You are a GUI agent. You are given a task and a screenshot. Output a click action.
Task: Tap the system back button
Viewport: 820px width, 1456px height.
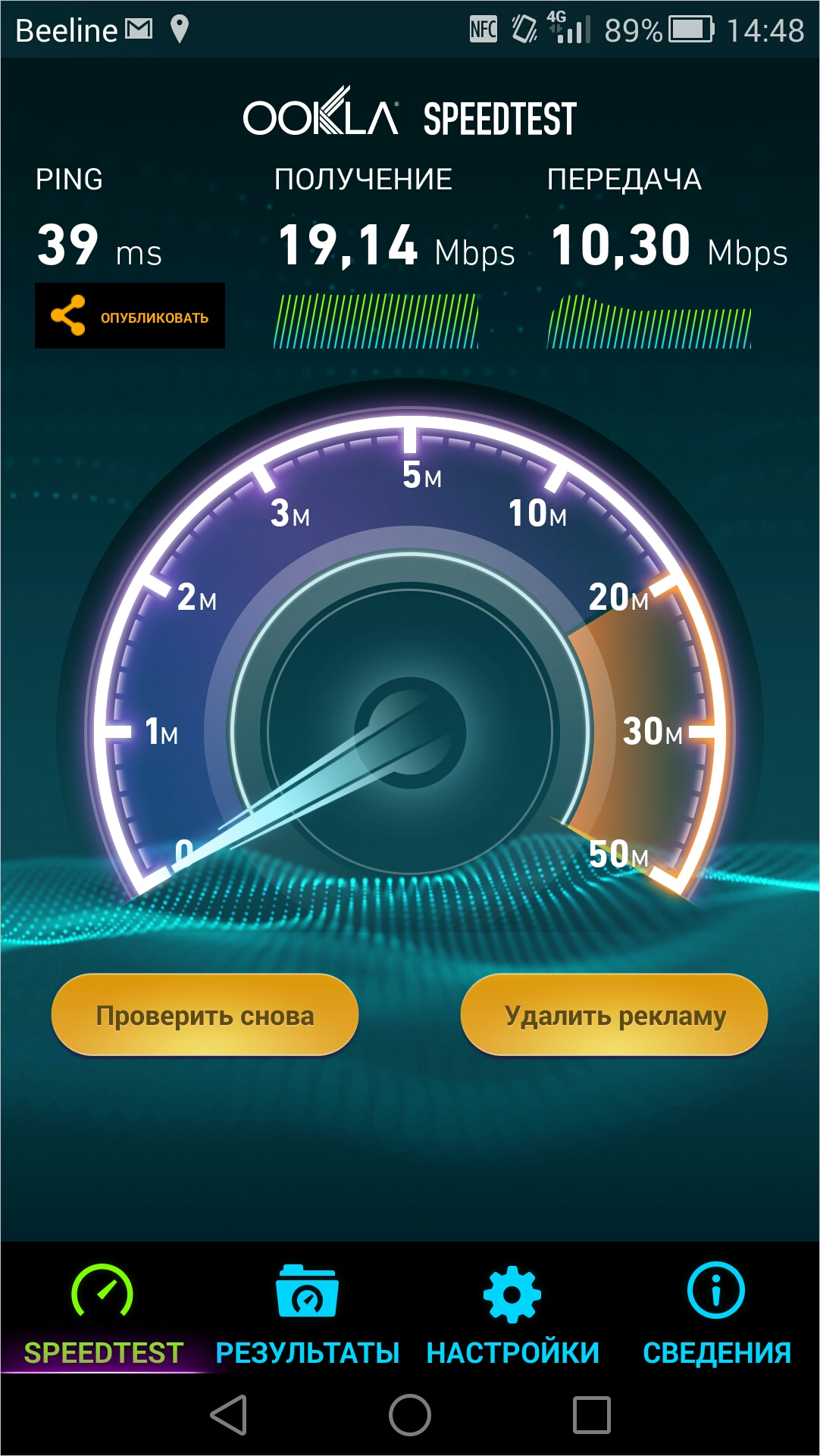(x=228, y=1414)
